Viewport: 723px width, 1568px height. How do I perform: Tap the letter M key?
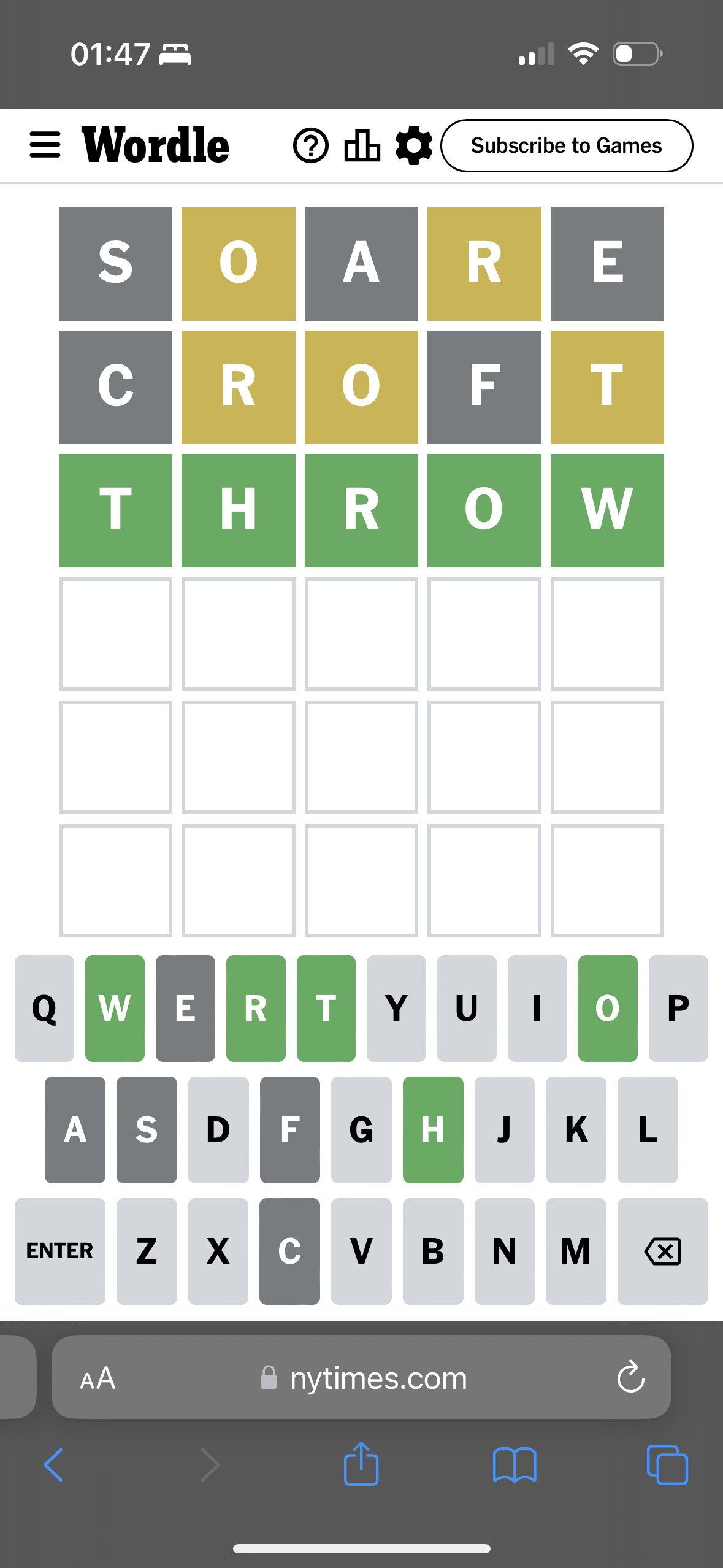click(x=575, y=1251)
